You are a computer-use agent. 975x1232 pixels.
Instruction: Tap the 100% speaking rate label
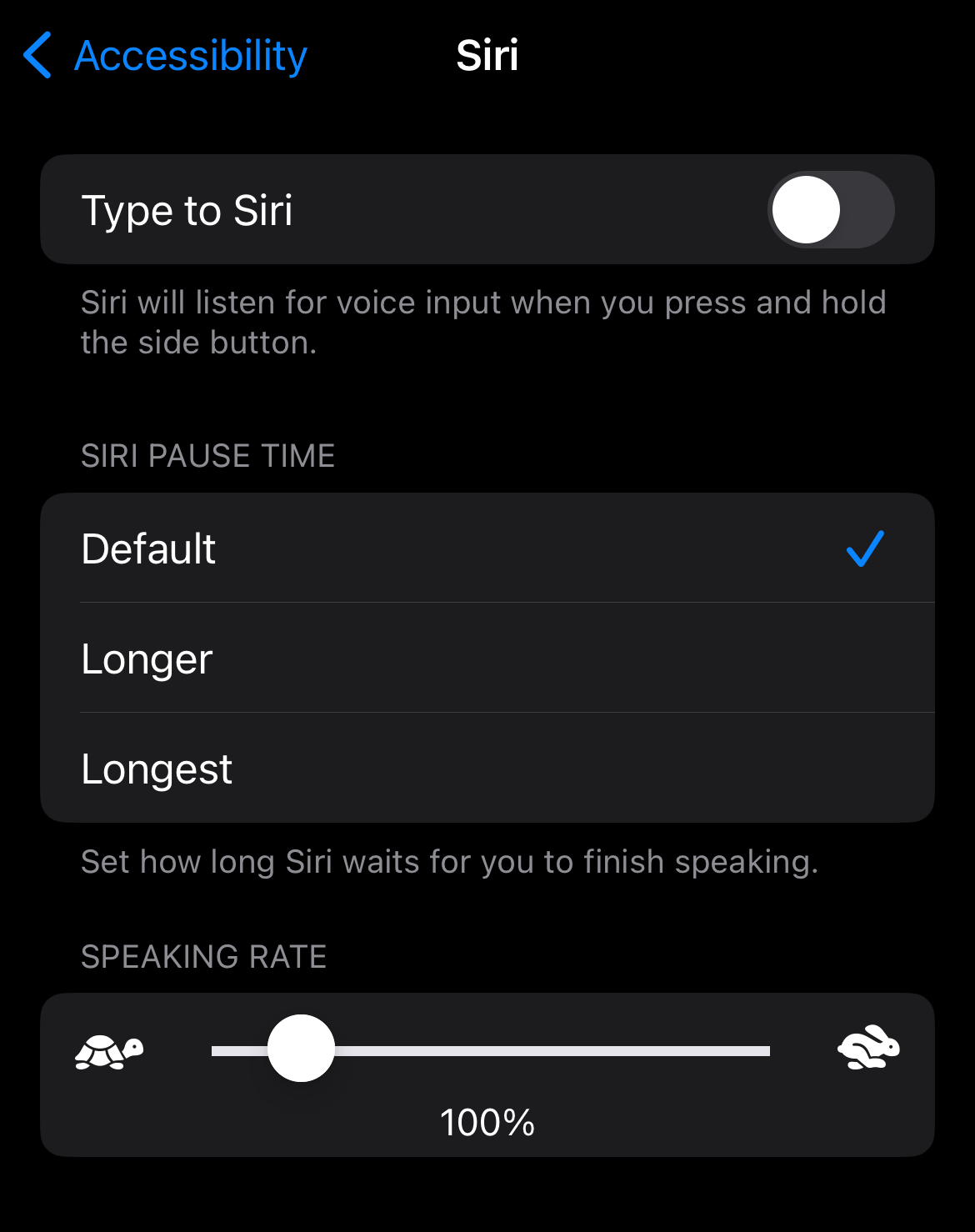(x=487, y=1123)
